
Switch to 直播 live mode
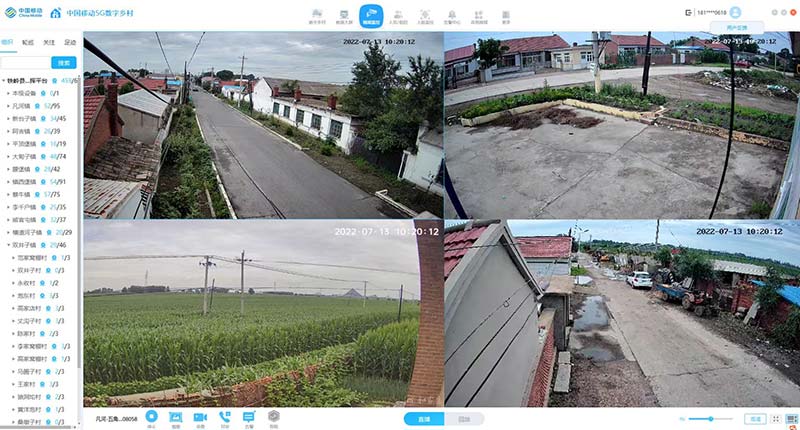[422, 419]
